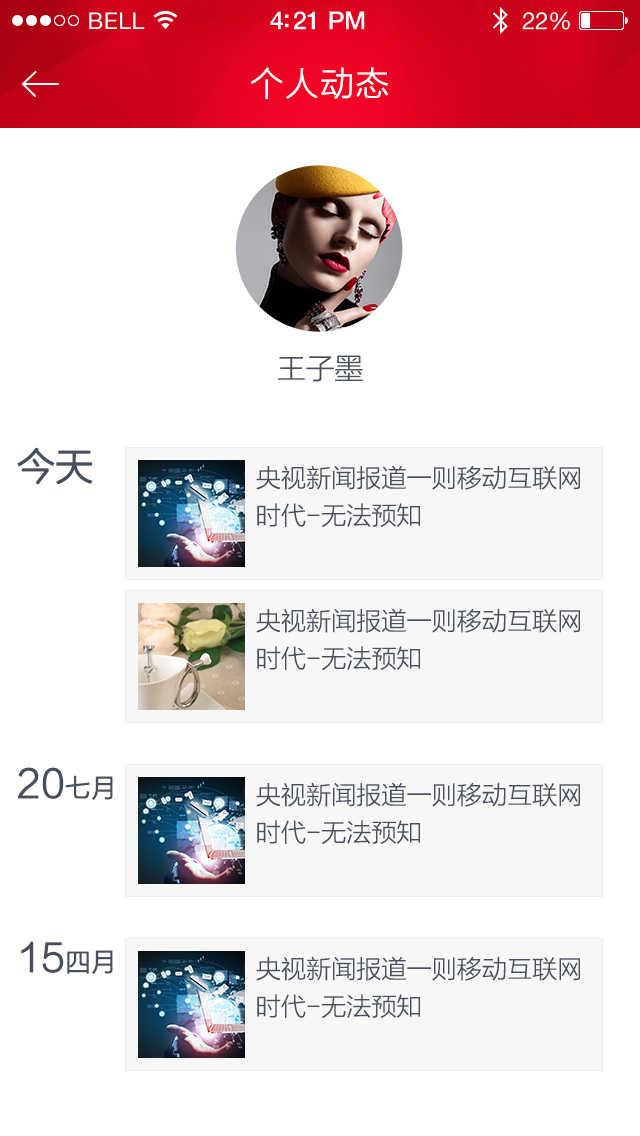
Task: Open 王子墨's profile avatar
Action: [x=319, y=248]
